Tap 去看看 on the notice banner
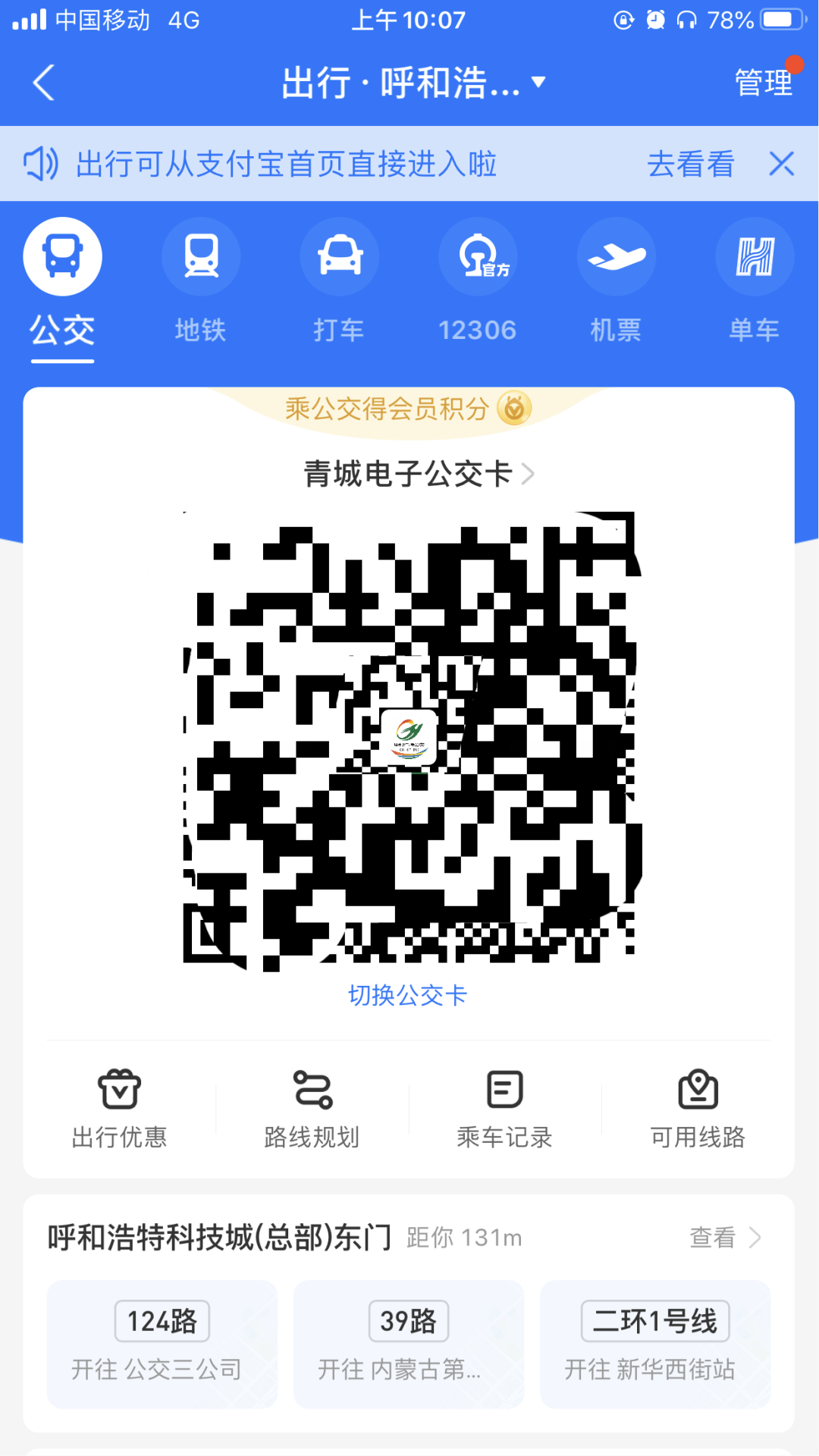This screenshot has height=1456, width=819. [x=691, y=164]
